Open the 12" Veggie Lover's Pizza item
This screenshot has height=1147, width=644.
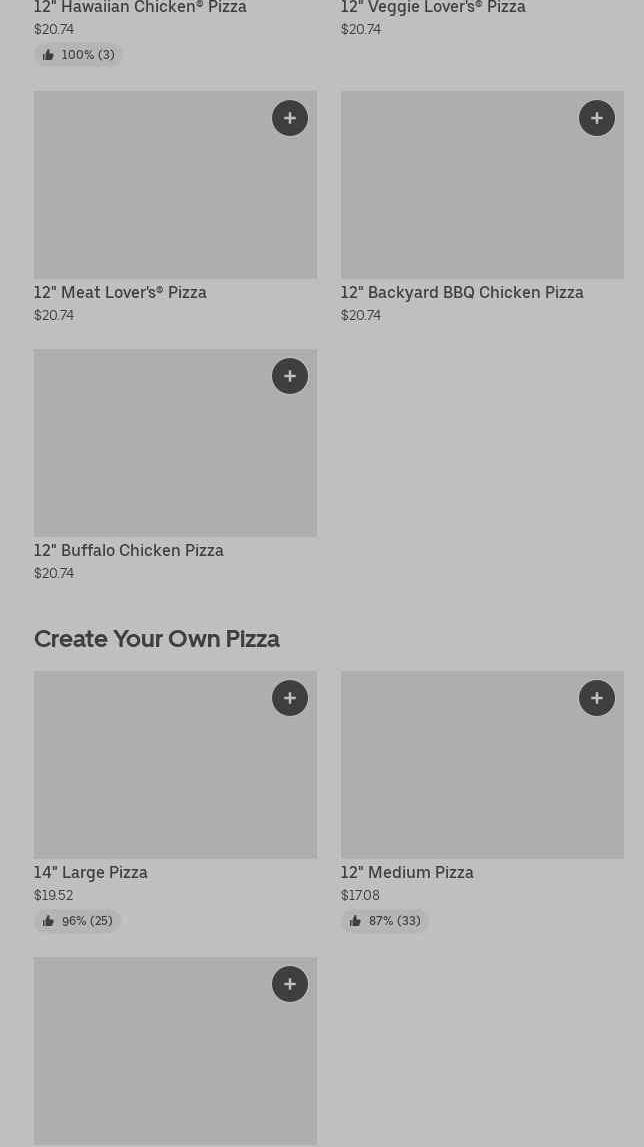click(433, 8)
